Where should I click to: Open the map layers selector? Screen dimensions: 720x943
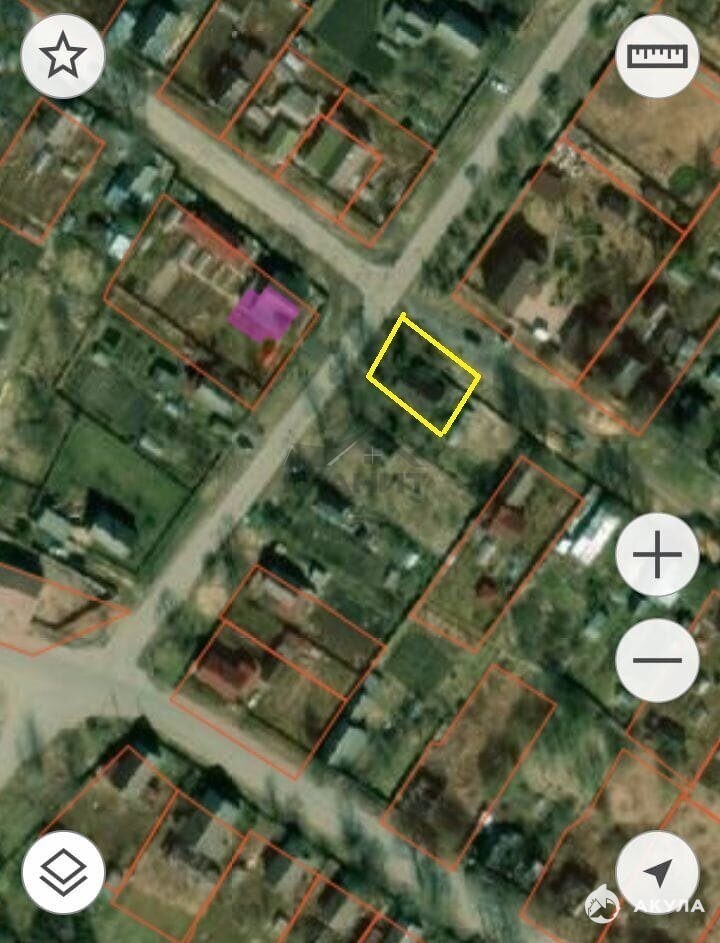tap(63, 872)
